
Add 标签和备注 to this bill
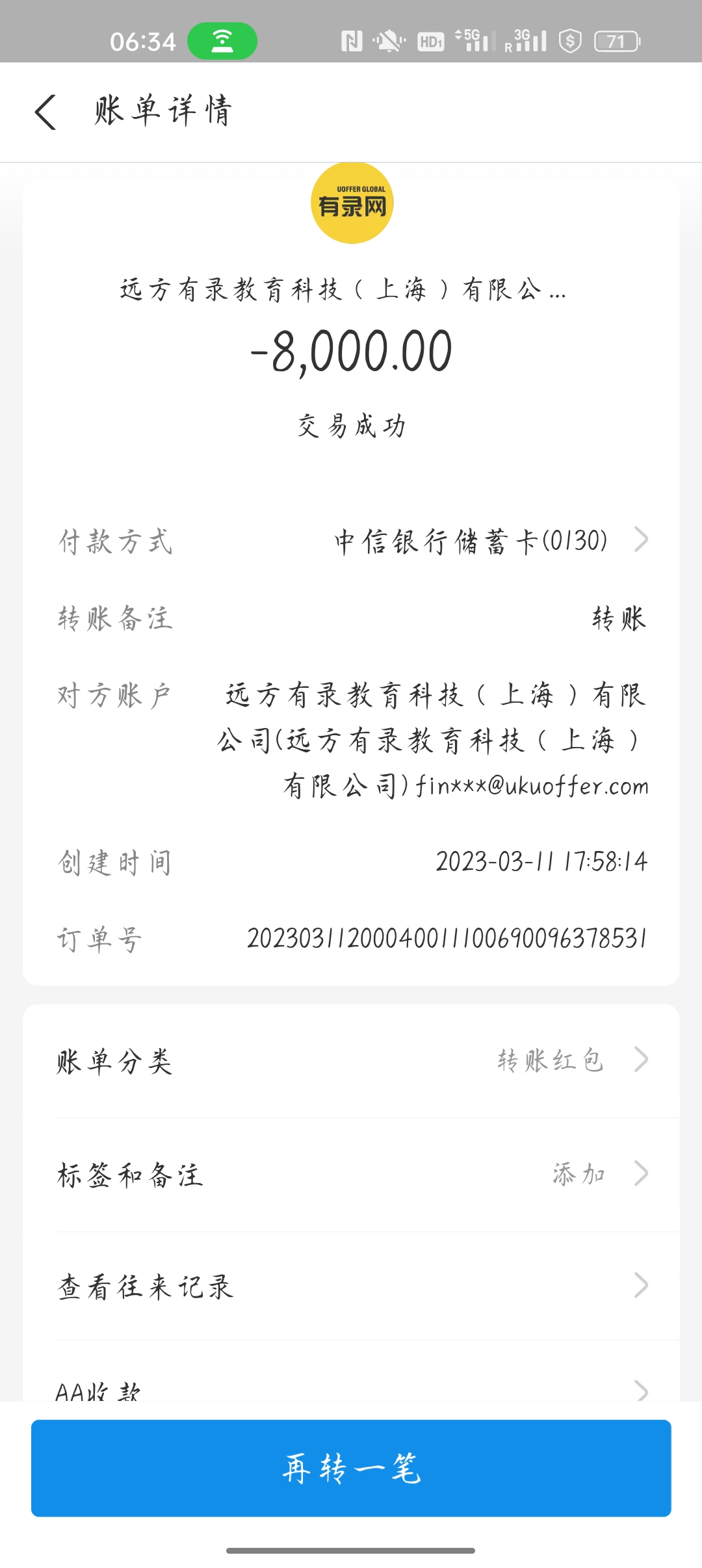(351, 1174)
